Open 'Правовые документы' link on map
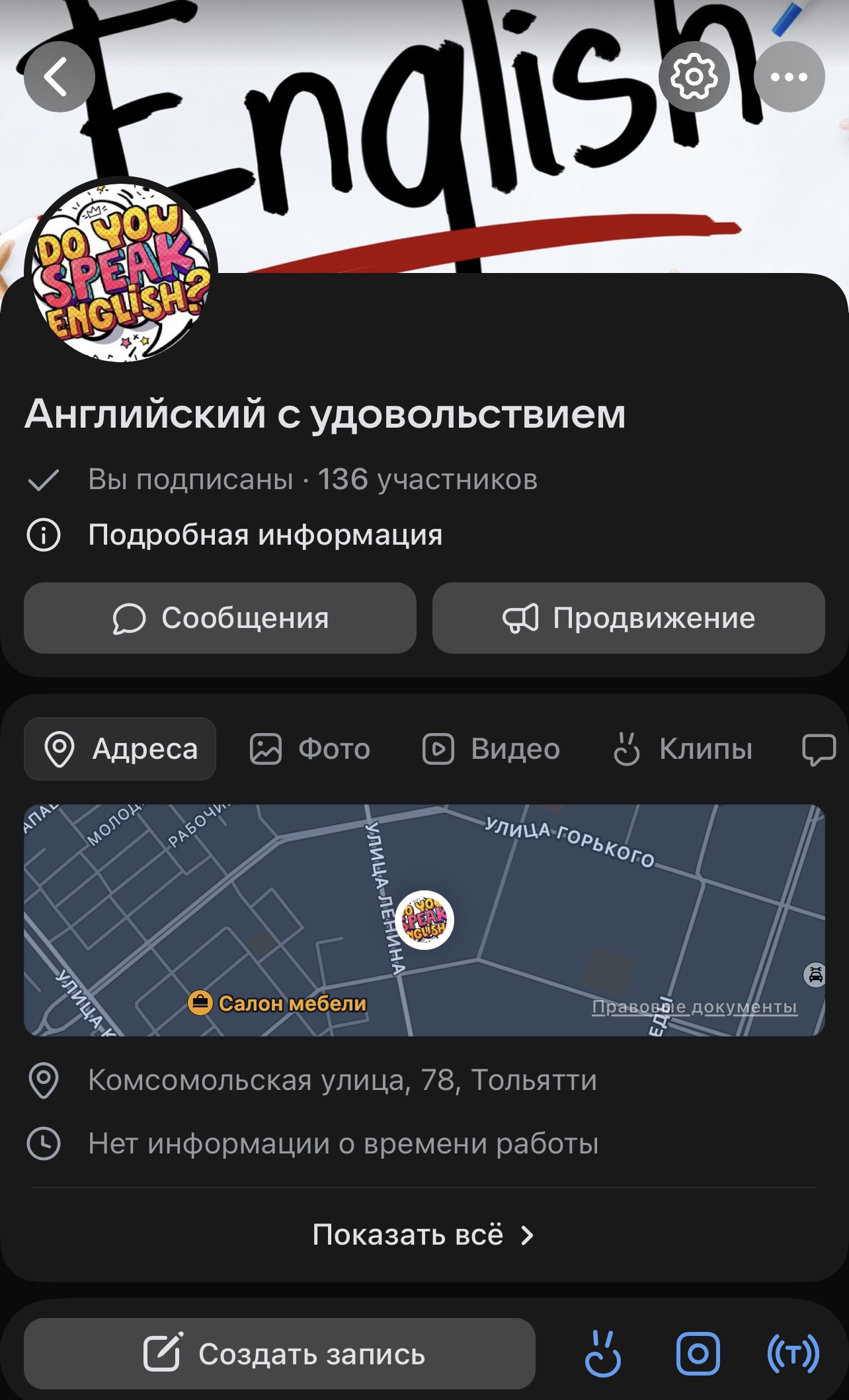 click(x=694, y=1007)
